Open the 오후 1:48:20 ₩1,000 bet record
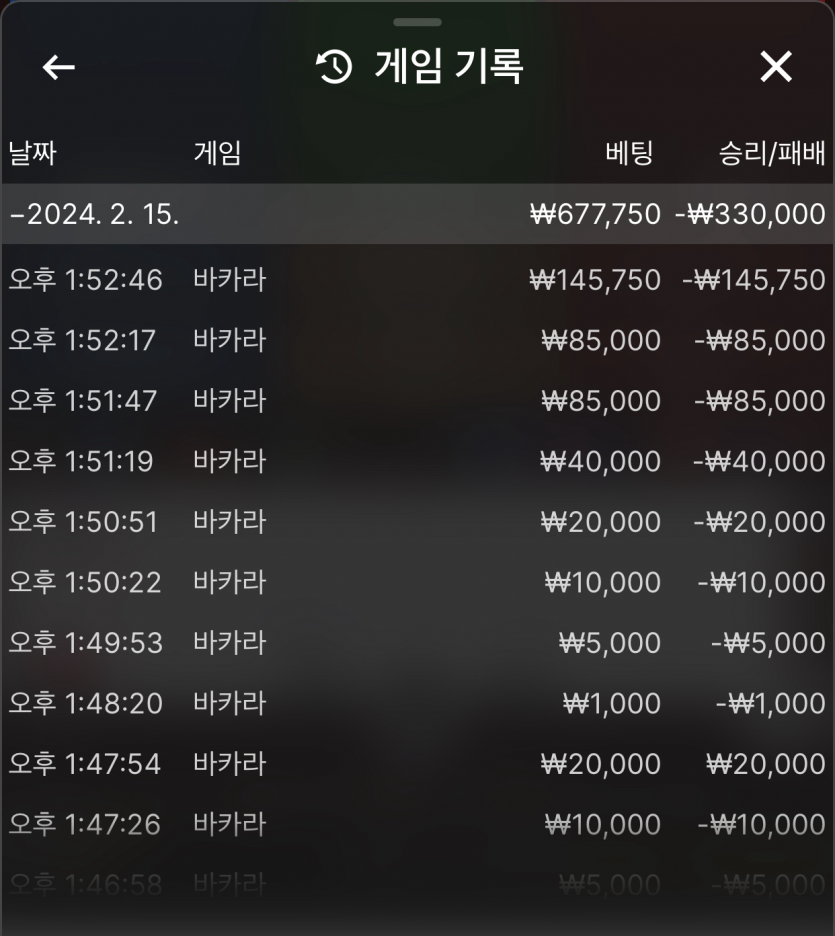Screen dimensions: 835x936 click(417, 703)
